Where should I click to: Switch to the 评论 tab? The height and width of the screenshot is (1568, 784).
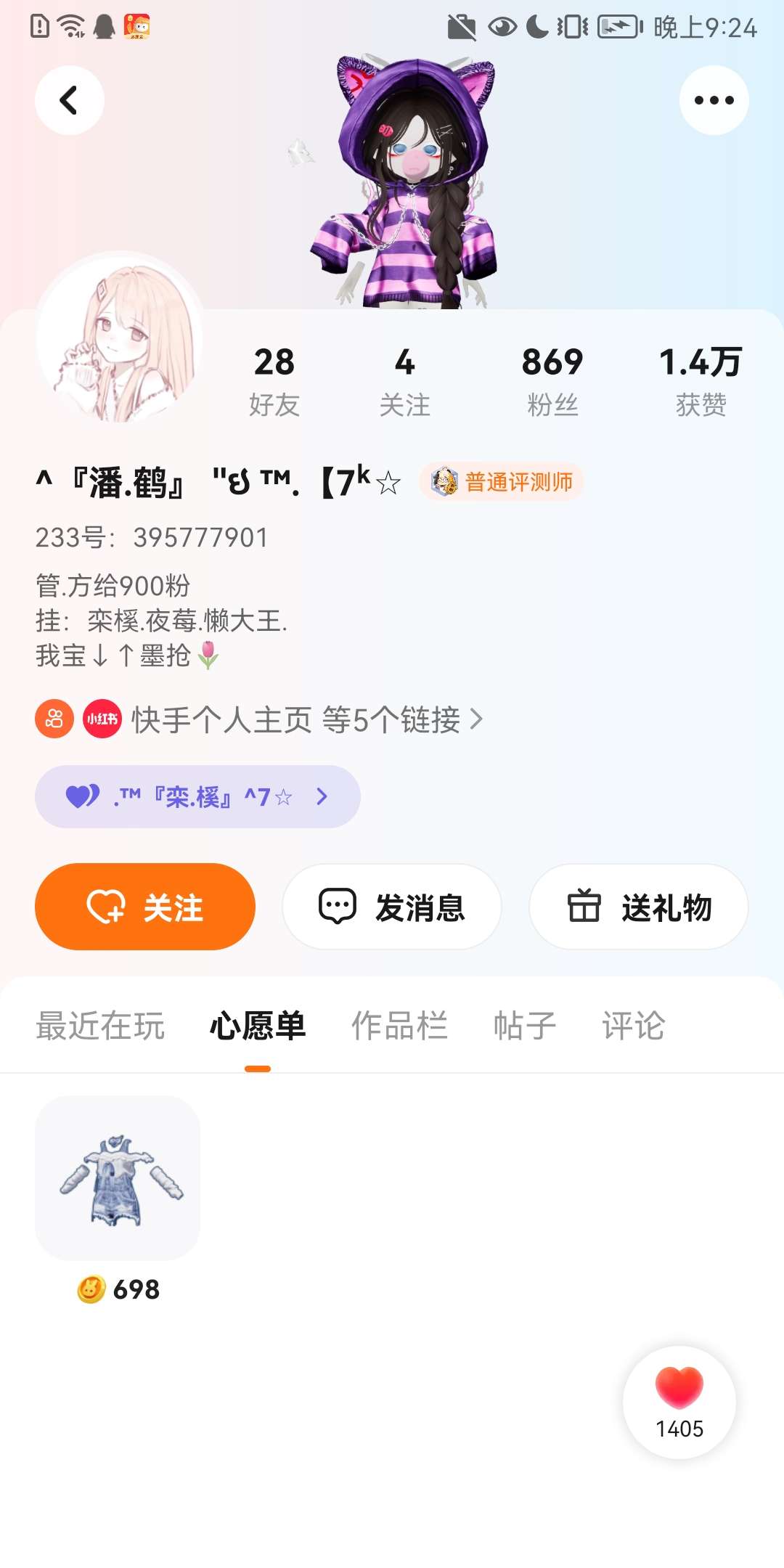click(x=633, y=1026)
